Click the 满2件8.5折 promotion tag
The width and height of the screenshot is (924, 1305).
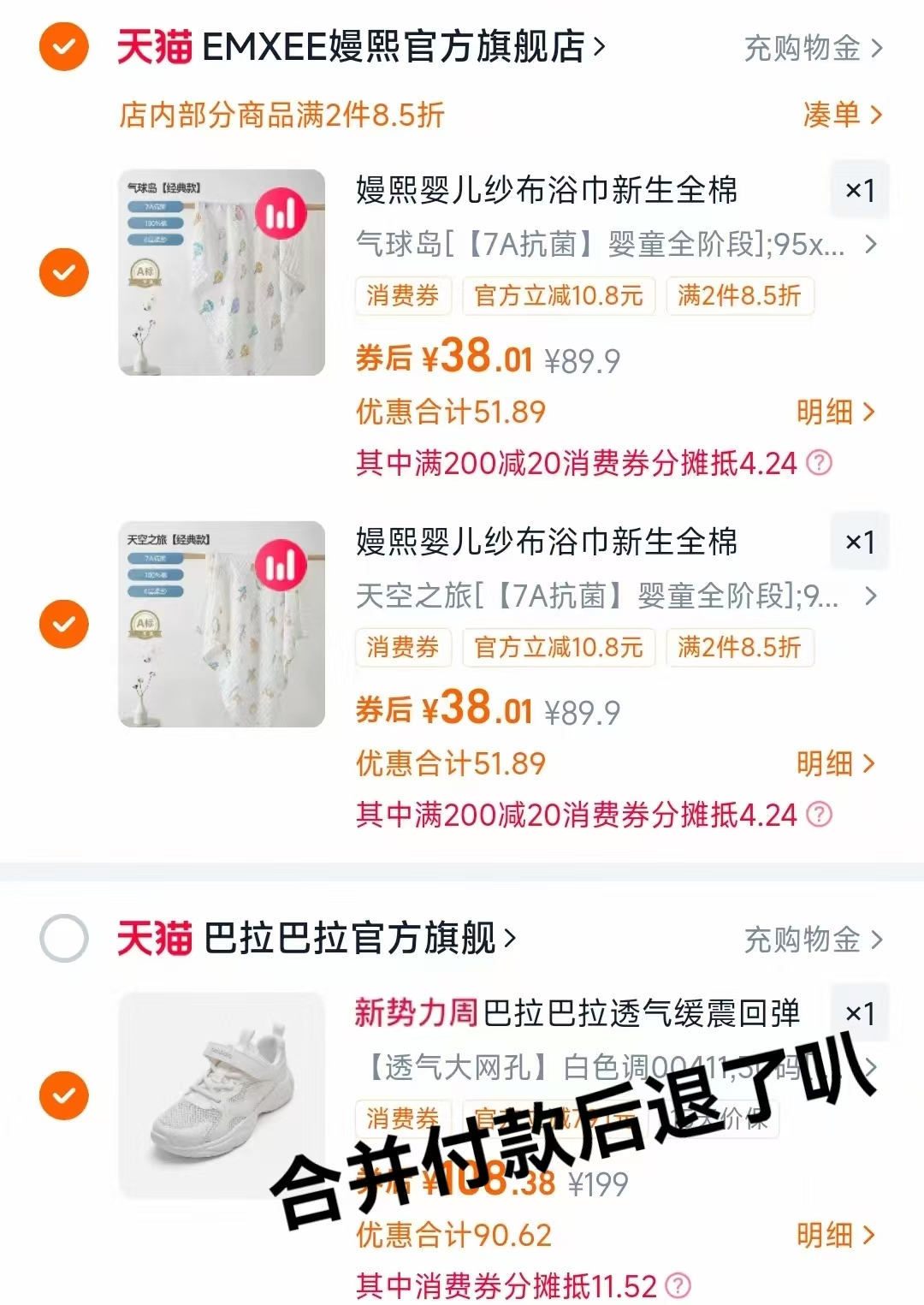(x=739, y=296)
